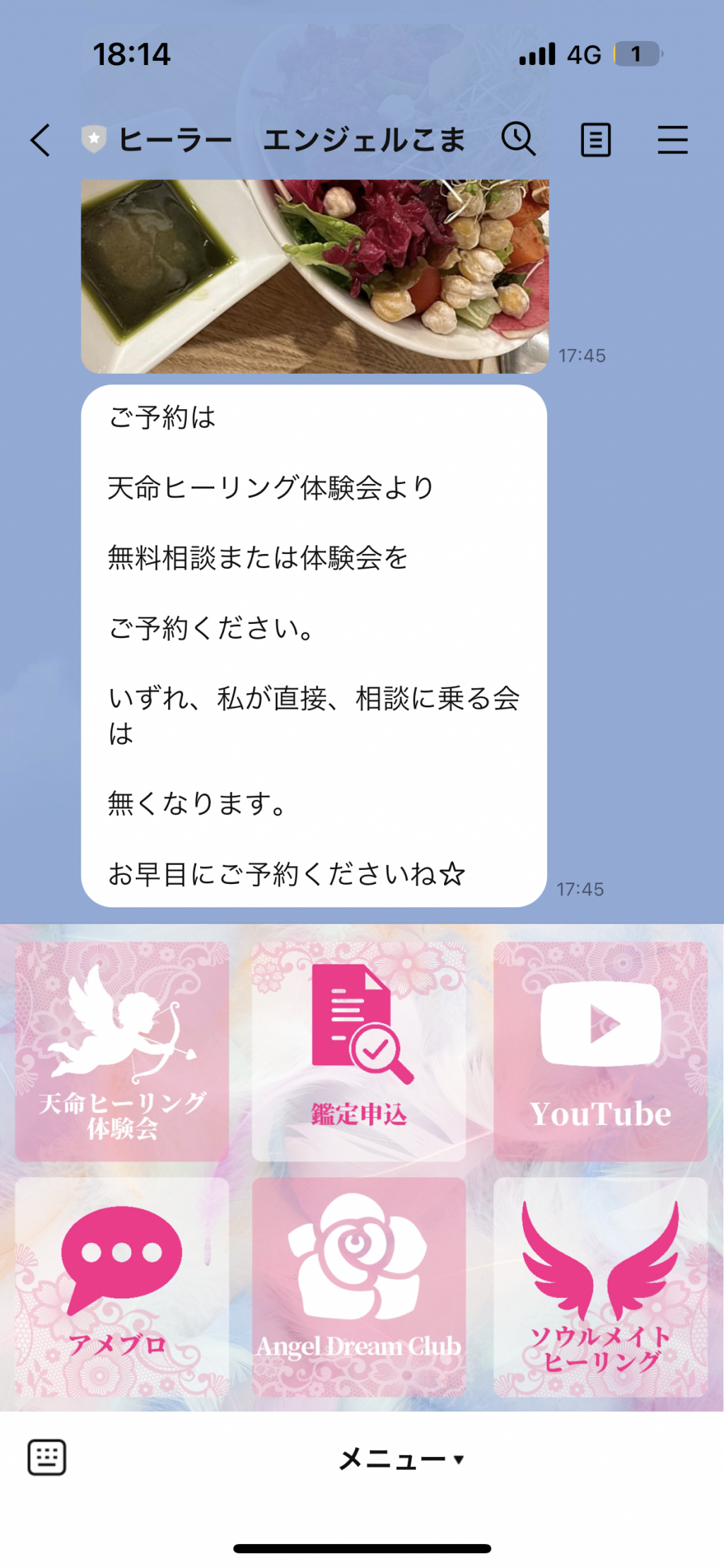Search within this chat
This screenshot has width=724, height=1568.
click(518, 138)
